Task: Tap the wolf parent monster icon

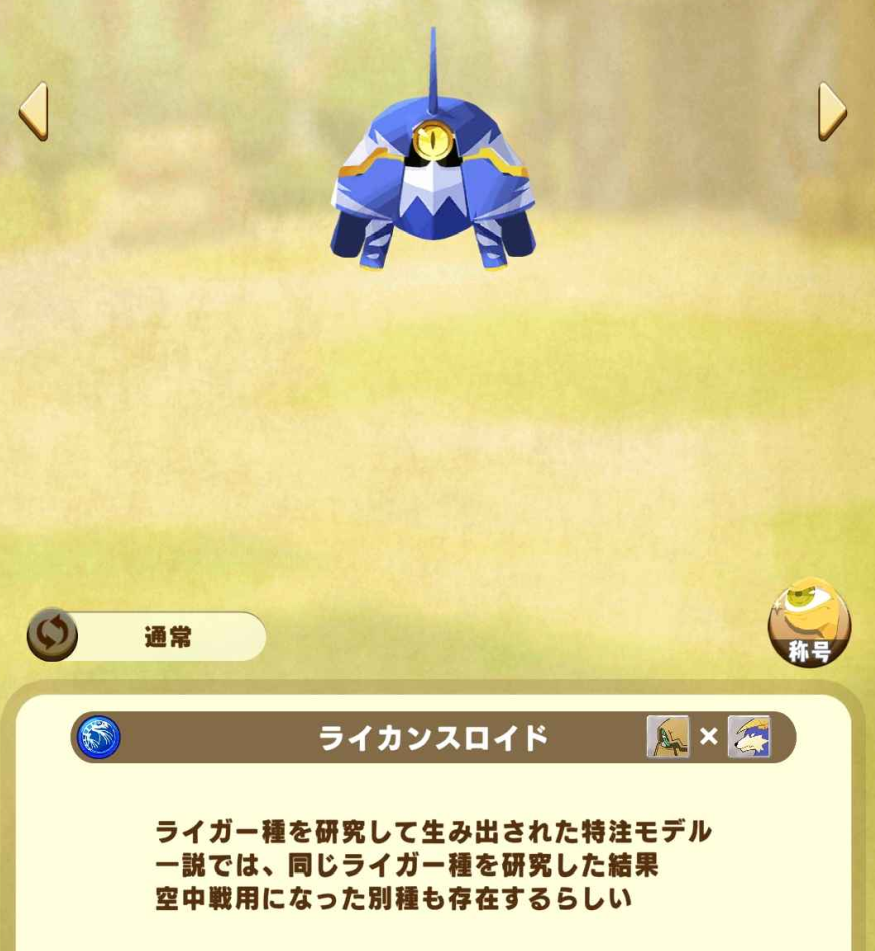Action: (x=748, y=737)
